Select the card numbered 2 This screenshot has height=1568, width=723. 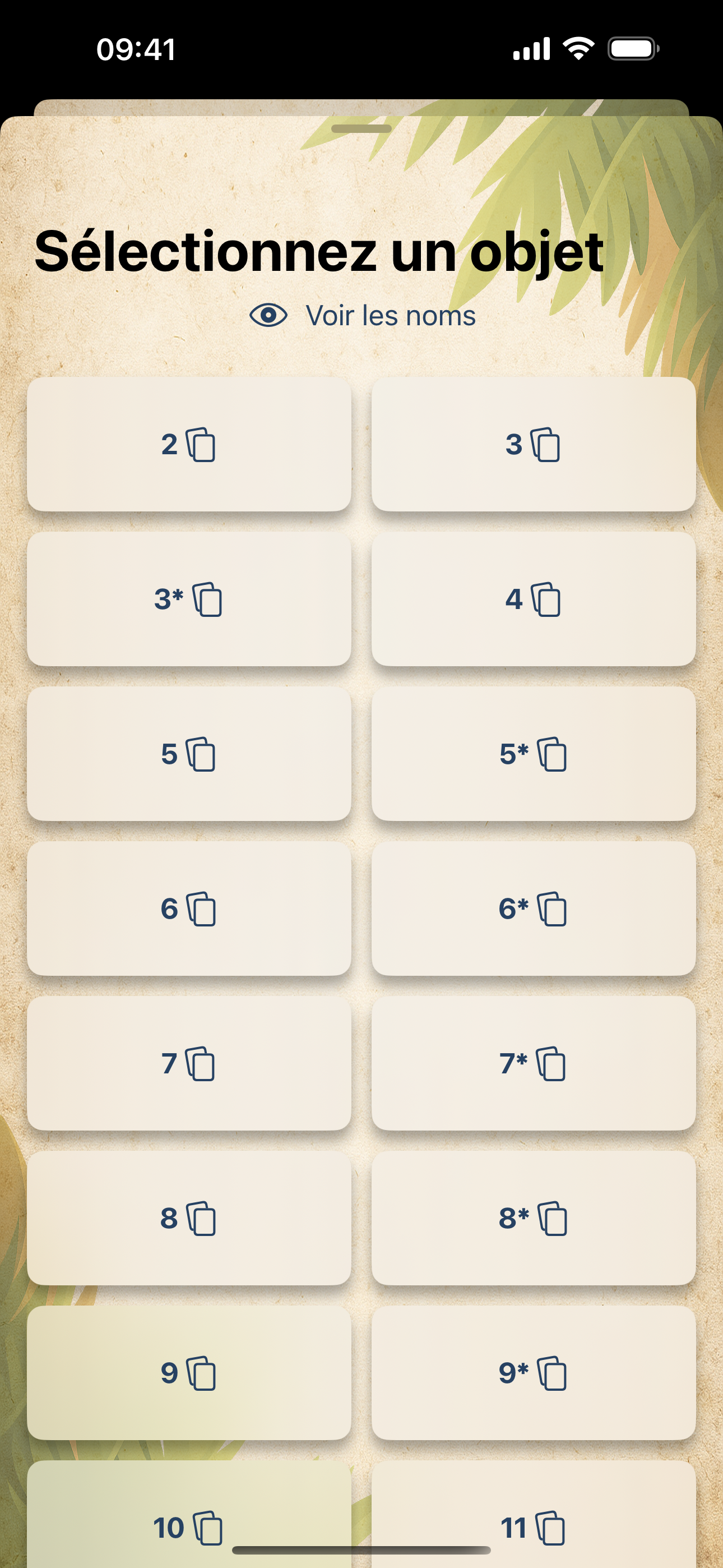tap(189, 444)
